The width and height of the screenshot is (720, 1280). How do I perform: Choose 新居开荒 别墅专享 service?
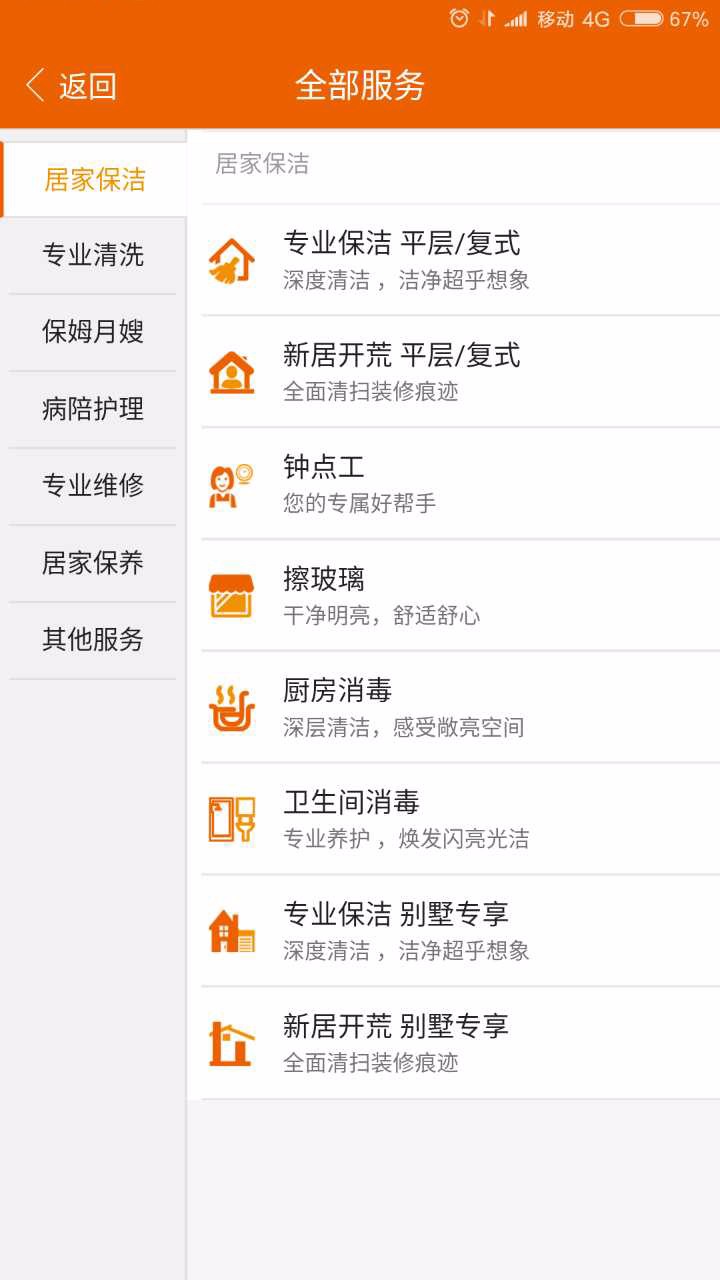[x=461, y=1044]
